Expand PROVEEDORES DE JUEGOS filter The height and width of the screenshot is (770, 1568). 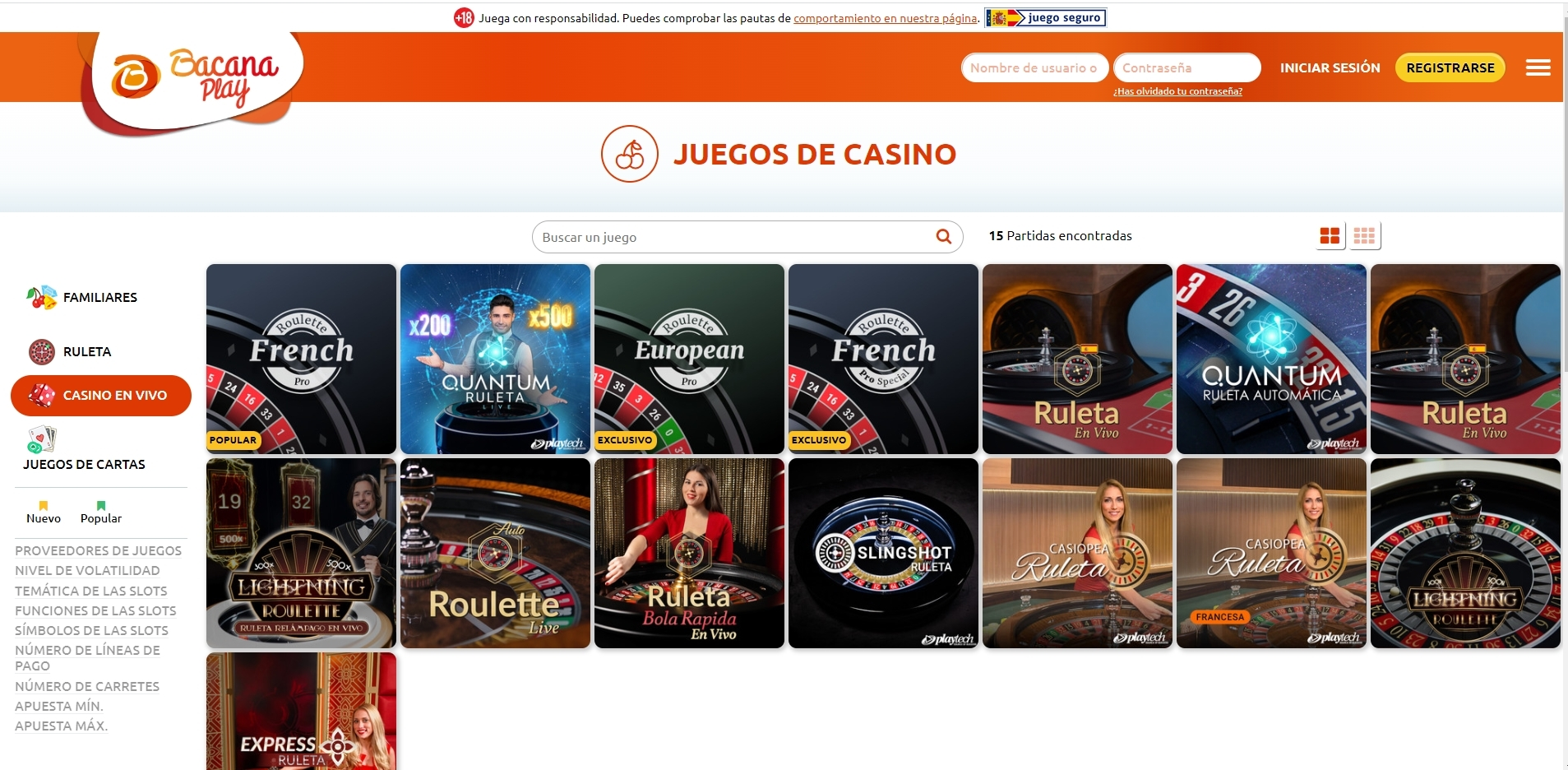point(98,550)
